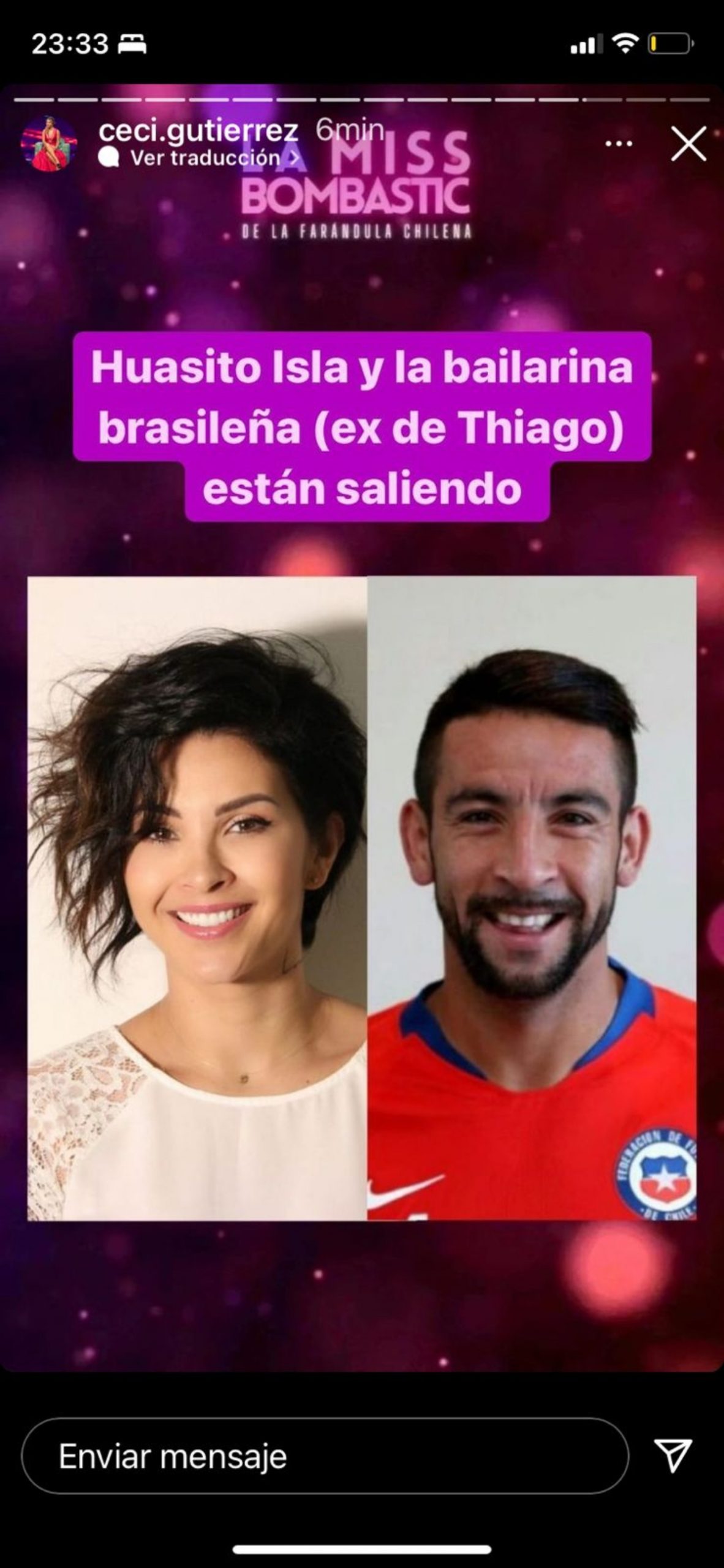The image size is (724, 1568).
Task: Tap the Enviar mensaje field
Action: (x=325, y=1457)
